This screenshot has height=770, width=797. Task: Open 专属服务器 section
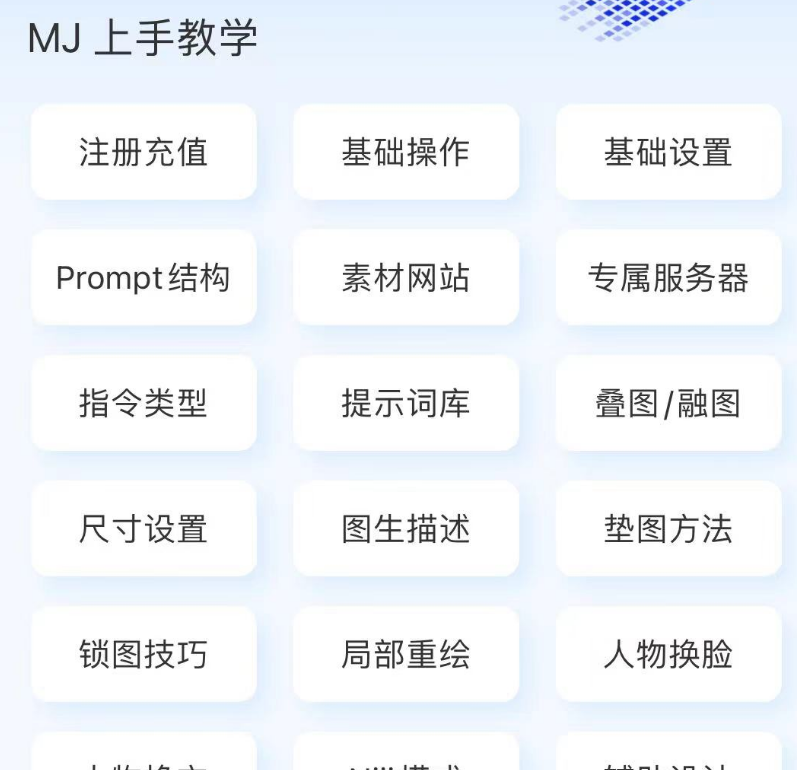point(668,278)
